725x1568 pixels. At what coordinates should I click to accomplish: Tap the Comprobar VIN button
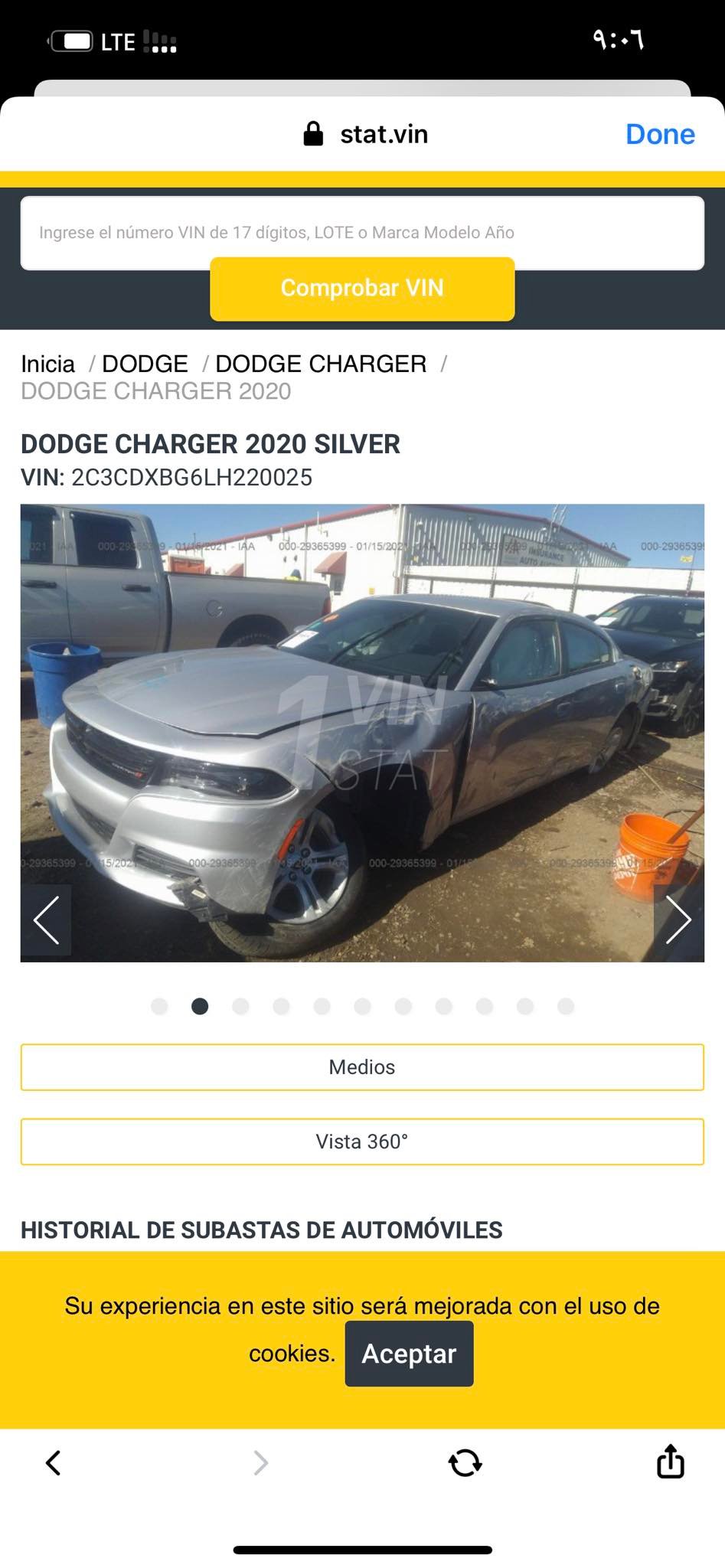tap(362, 289)
